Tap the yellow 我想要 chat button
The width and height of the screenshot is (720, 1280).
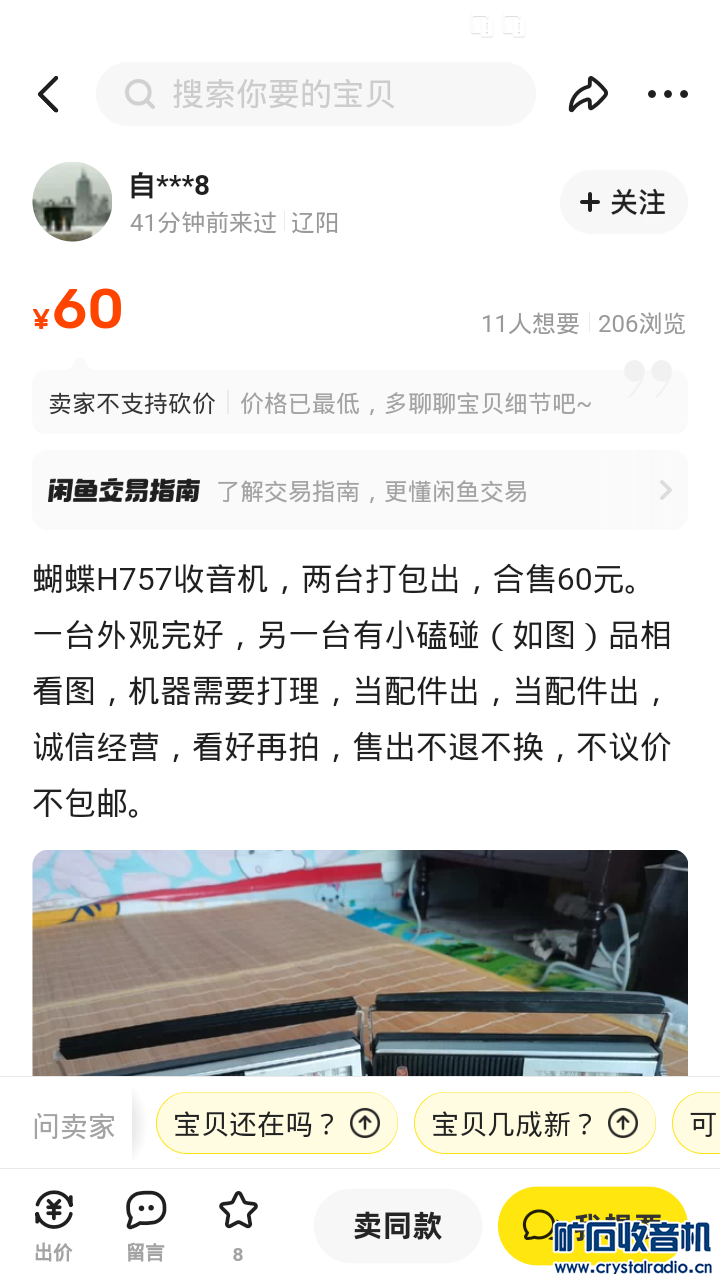[592, 1224]
